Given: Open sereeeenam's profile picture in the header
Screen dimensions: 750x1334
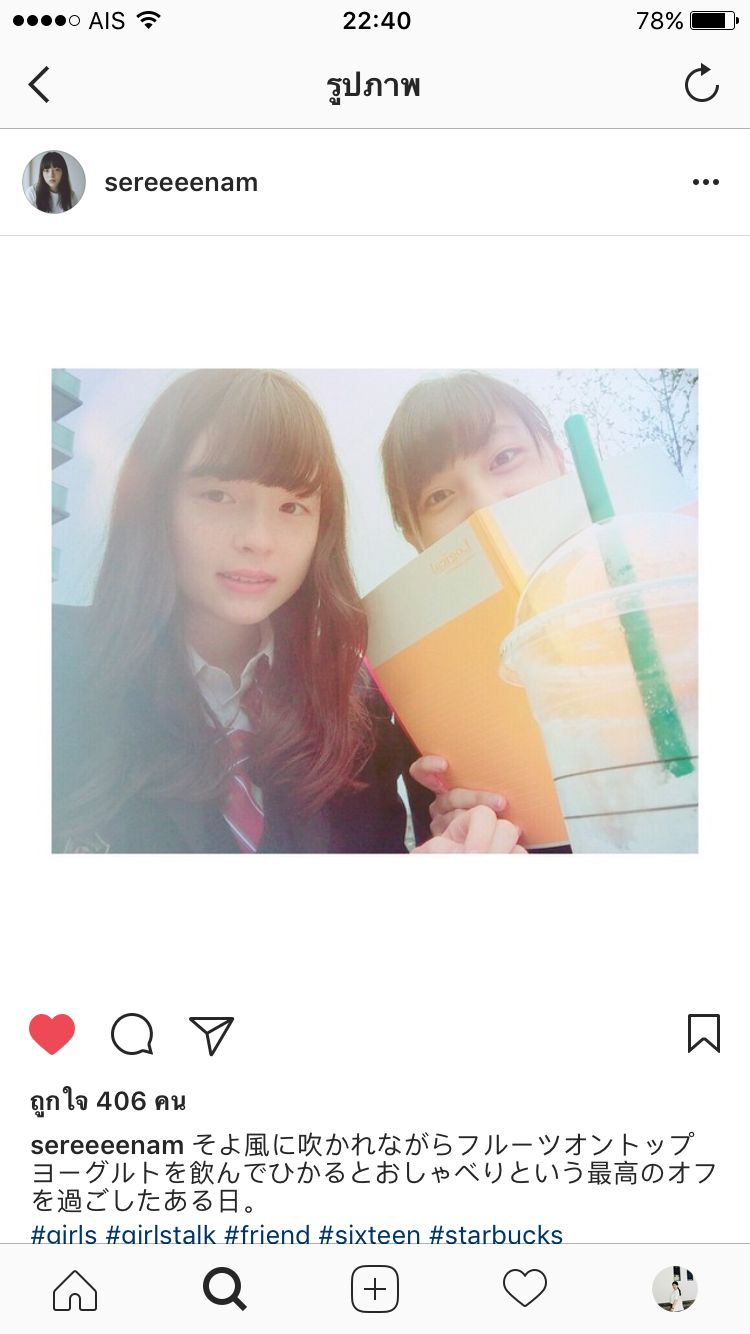Looking at the screenshot, I should click(54, 182).
